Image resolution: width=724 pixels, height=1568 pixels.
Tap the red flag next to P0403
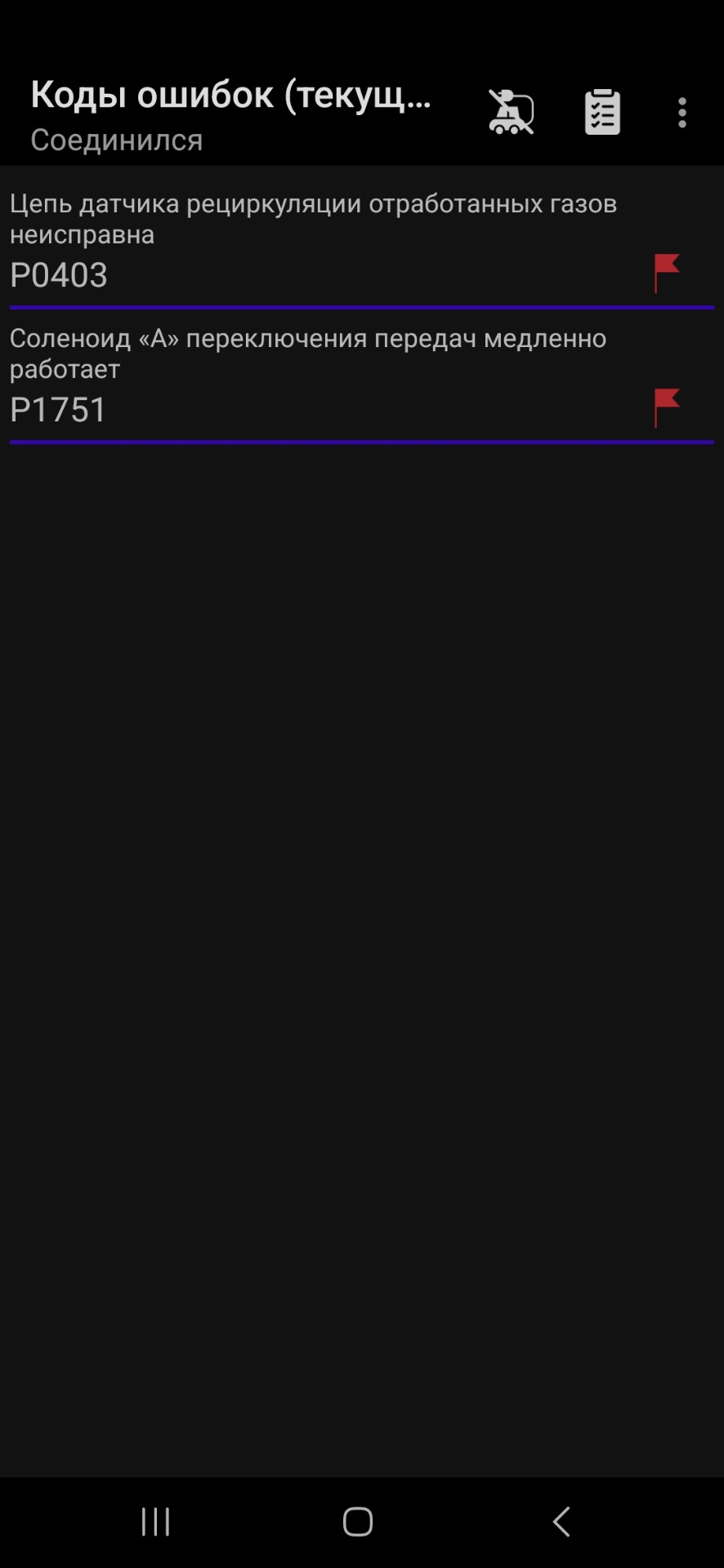coord(666,274)
